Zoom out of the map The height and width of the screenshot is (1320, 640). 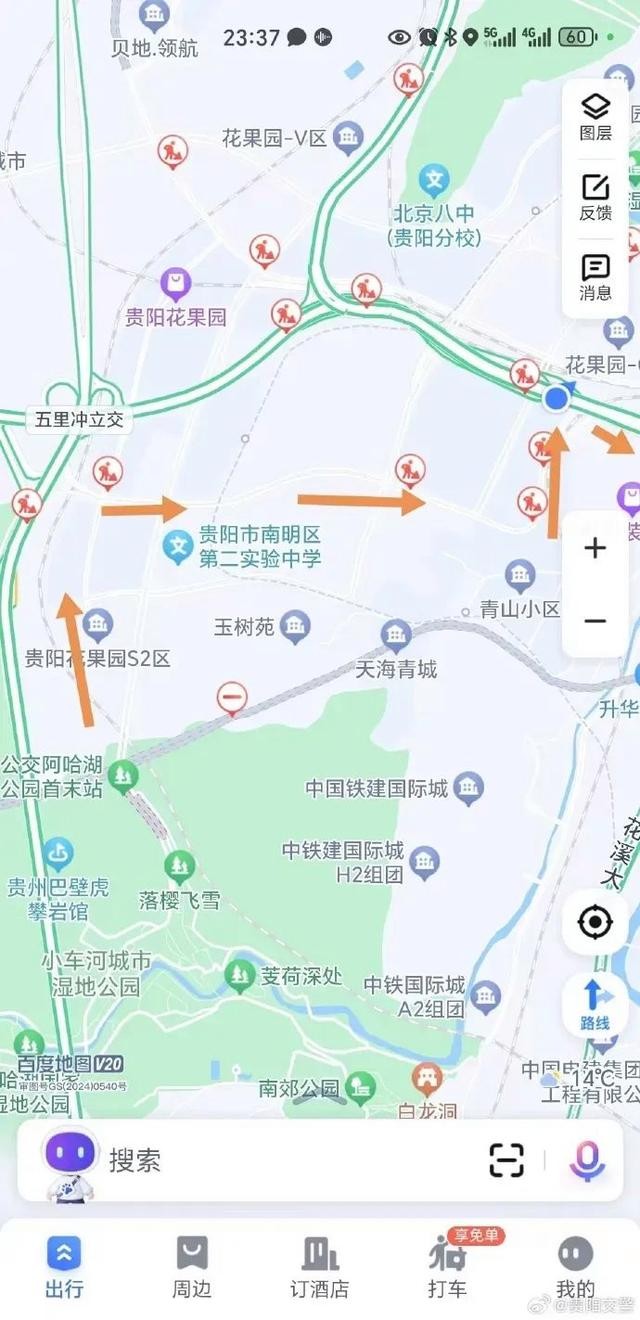[x=595, y=621]
